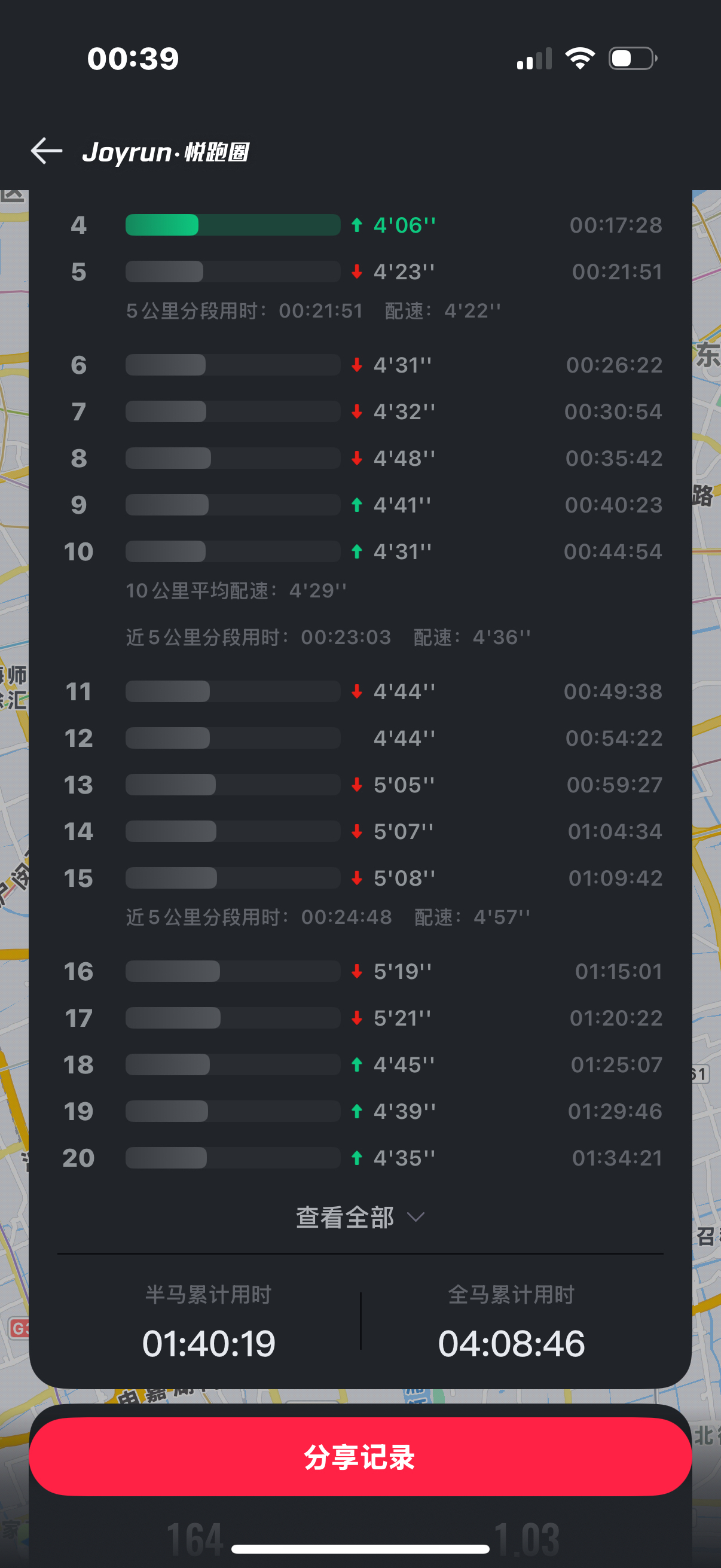Go back using the top-left arrow

click(x=47, y=151)
